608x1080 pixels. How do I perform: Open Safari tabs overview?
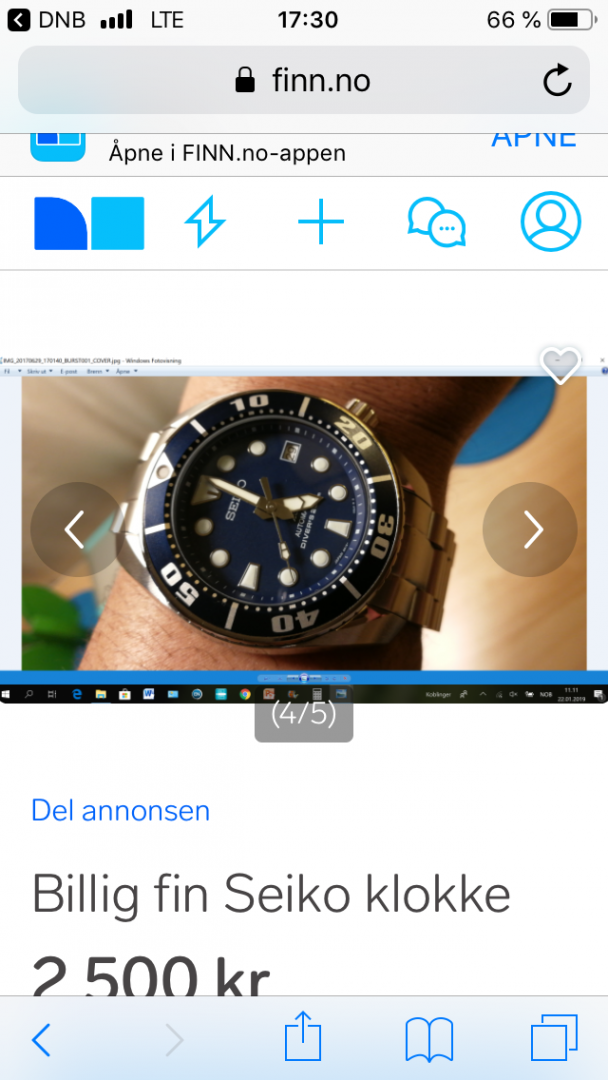point(554,1039)
